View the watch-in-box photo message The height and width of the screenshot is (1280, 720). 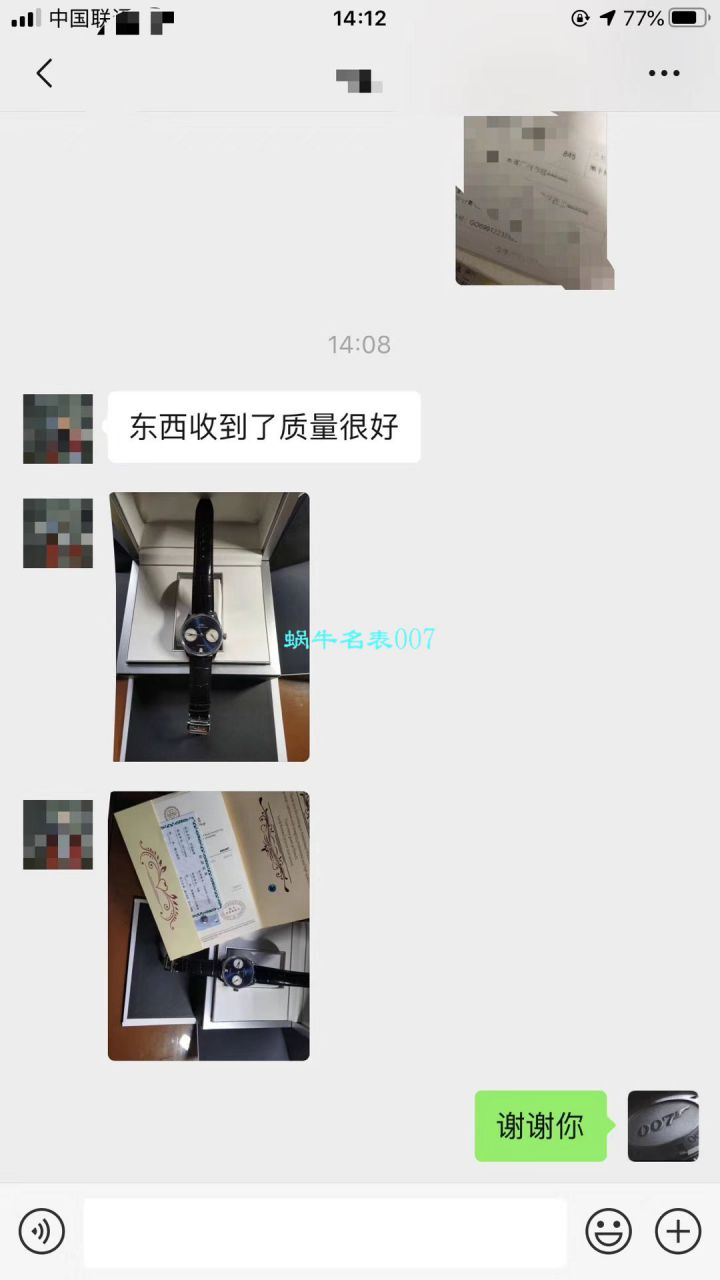click(209, 625)
